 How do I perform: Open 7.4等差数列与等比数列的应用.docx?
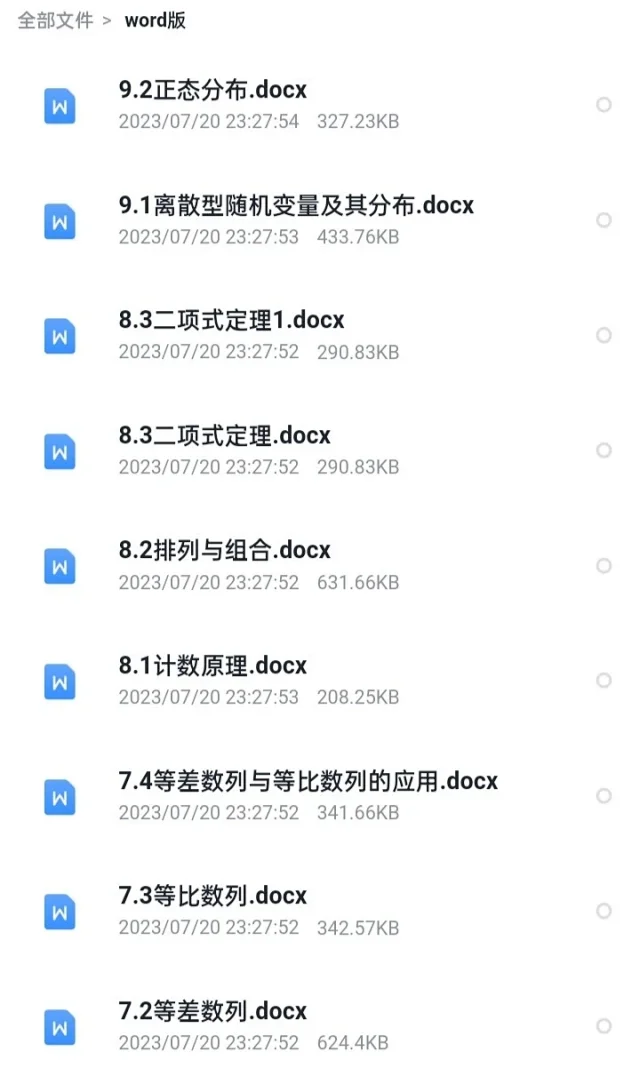[320, 795]
